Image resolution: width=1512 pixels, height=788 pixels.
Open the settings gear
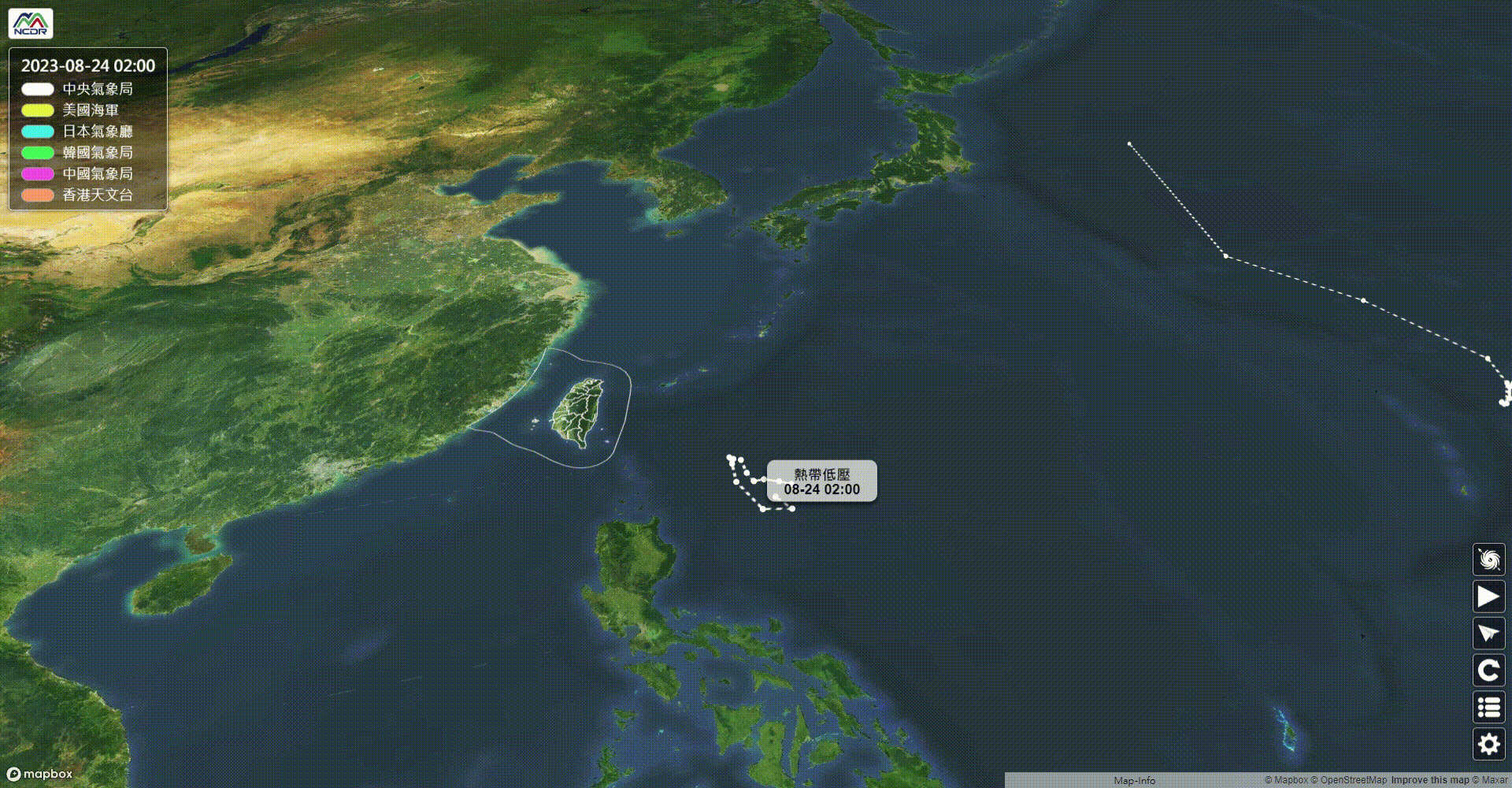(1488, 745)
